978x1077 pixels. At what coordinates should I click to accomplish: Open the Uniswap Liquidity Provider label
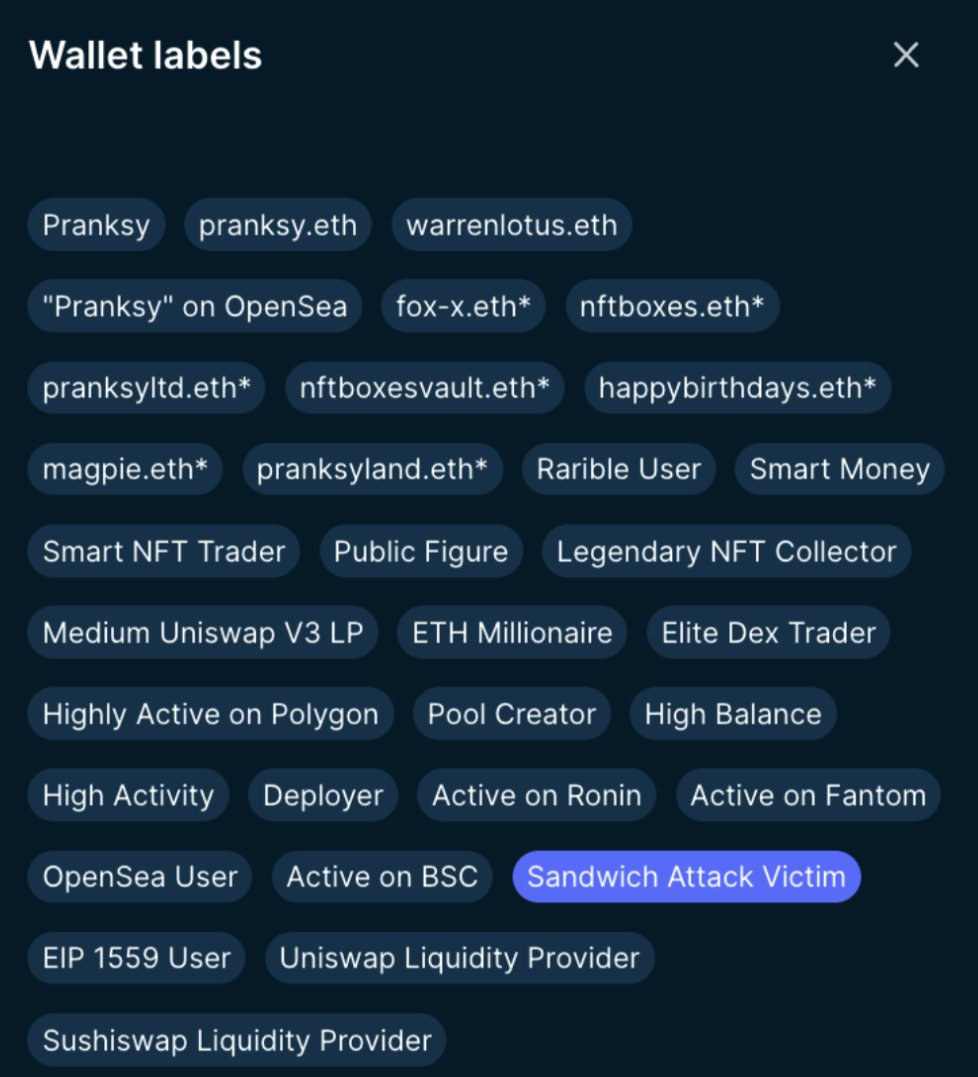(459, 958)
